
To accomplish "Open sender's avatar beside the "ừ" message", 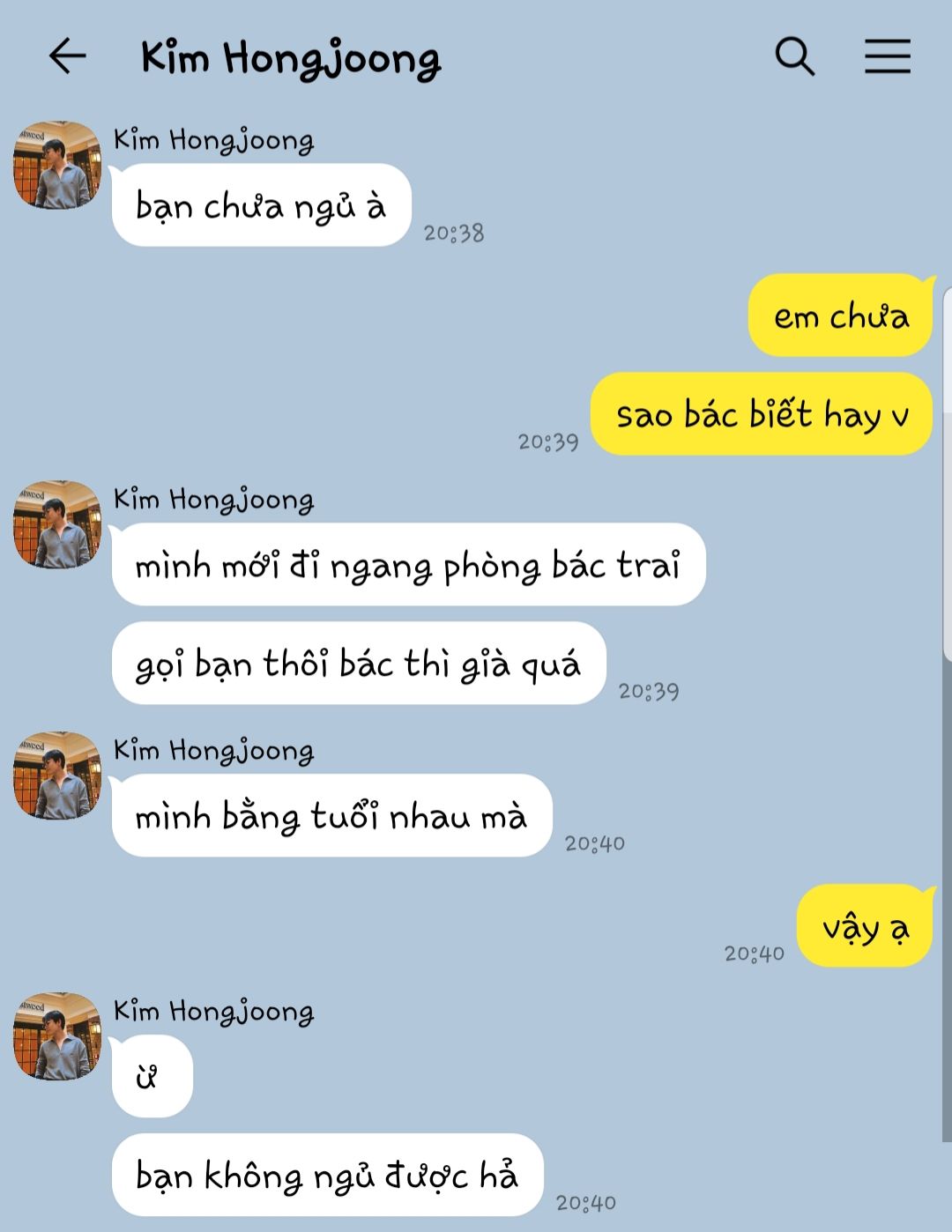I will click(x=57, y=1036).
